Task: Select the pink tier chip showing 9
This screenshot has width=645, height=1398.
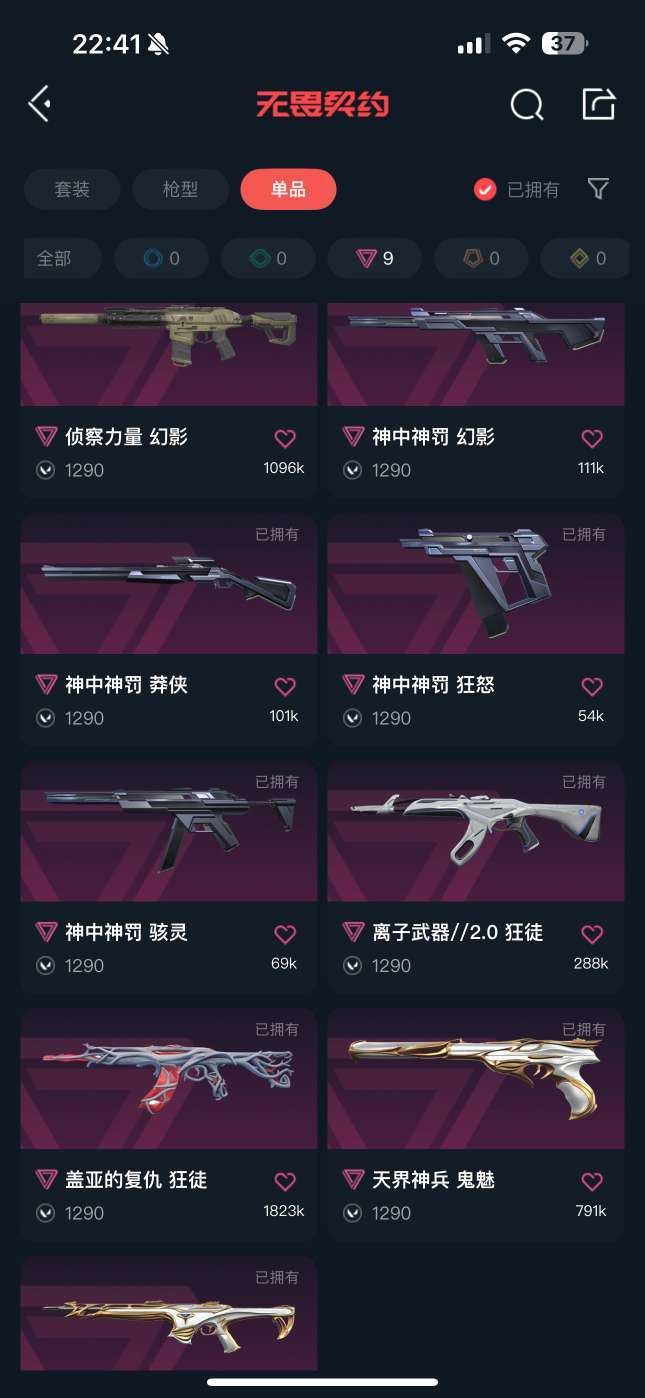Action: point(375,258)
